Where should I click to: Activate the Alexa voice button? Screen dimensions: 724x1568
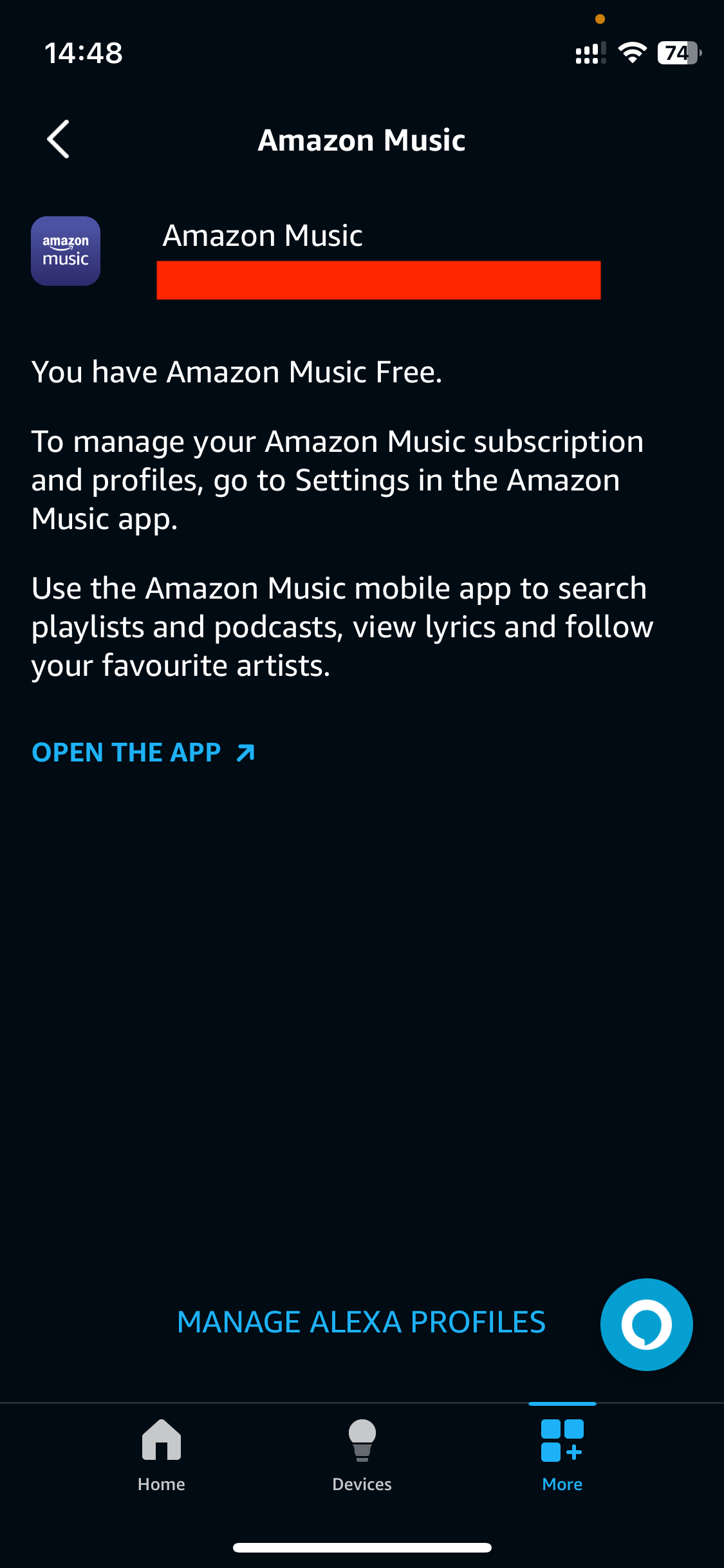(x=646, y=1324)
